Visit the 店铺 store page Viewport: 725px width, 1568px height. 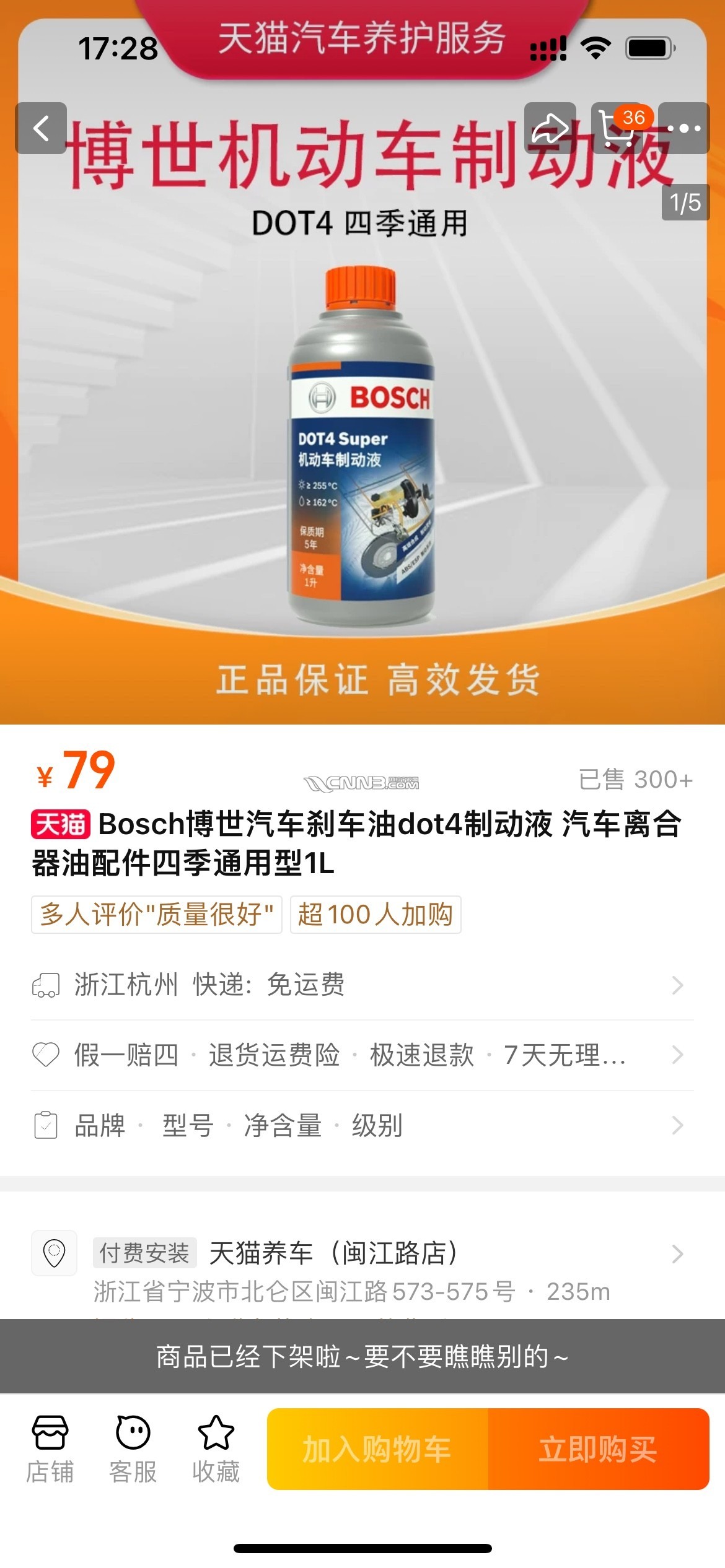50,1449
